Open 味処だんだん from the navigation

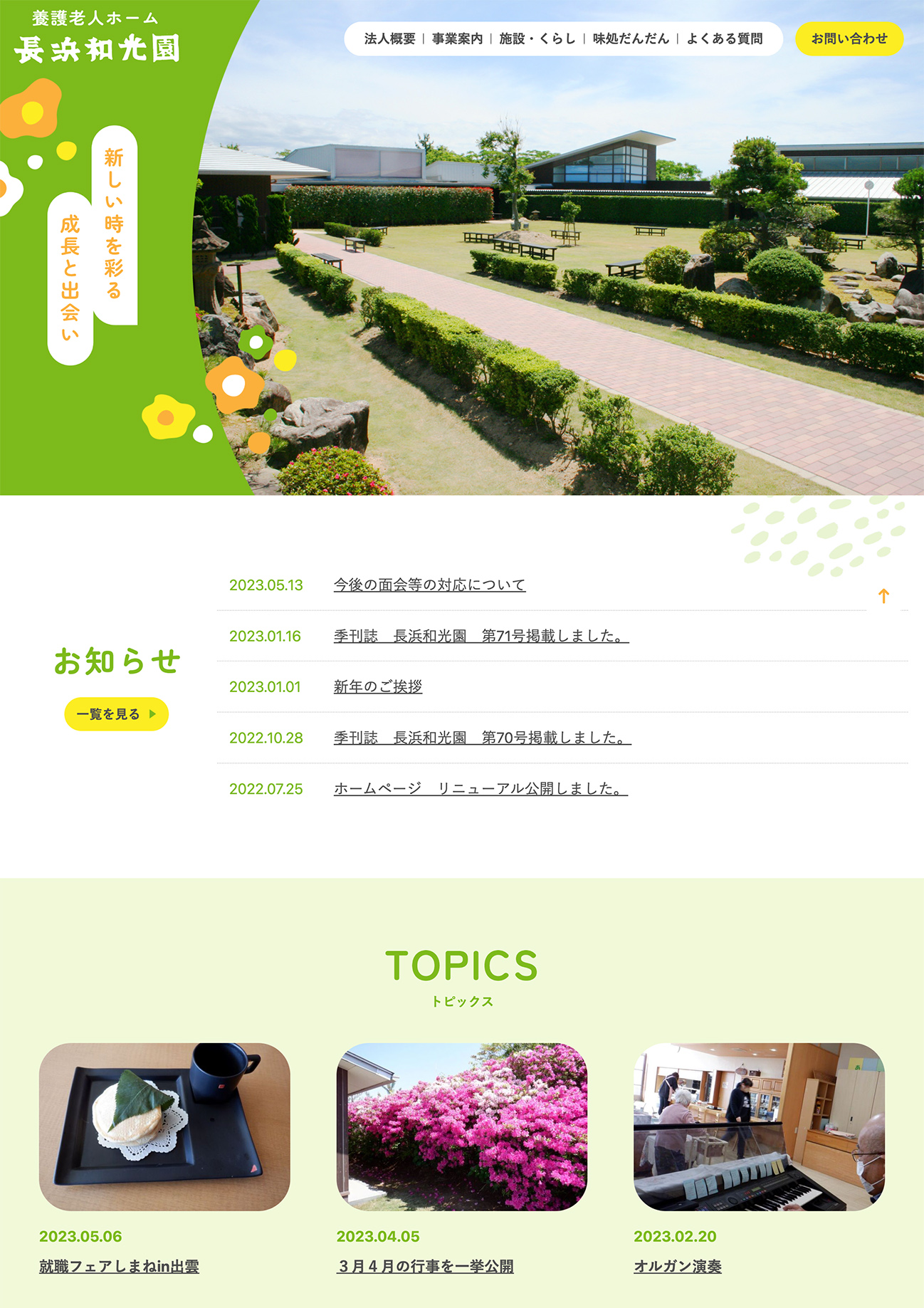(x=631, y=38)
